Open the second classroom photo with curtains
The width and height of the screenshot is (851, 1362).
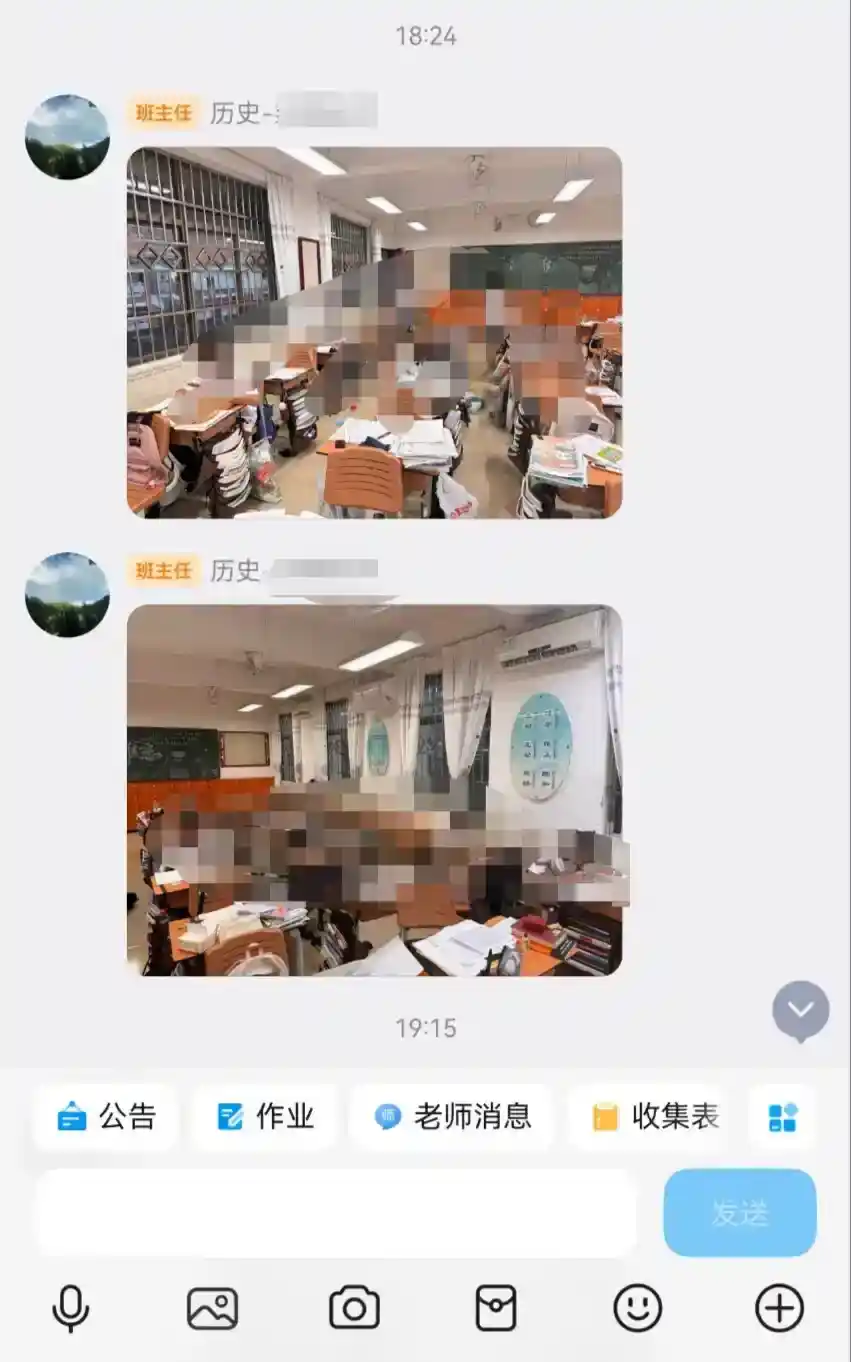374,790
